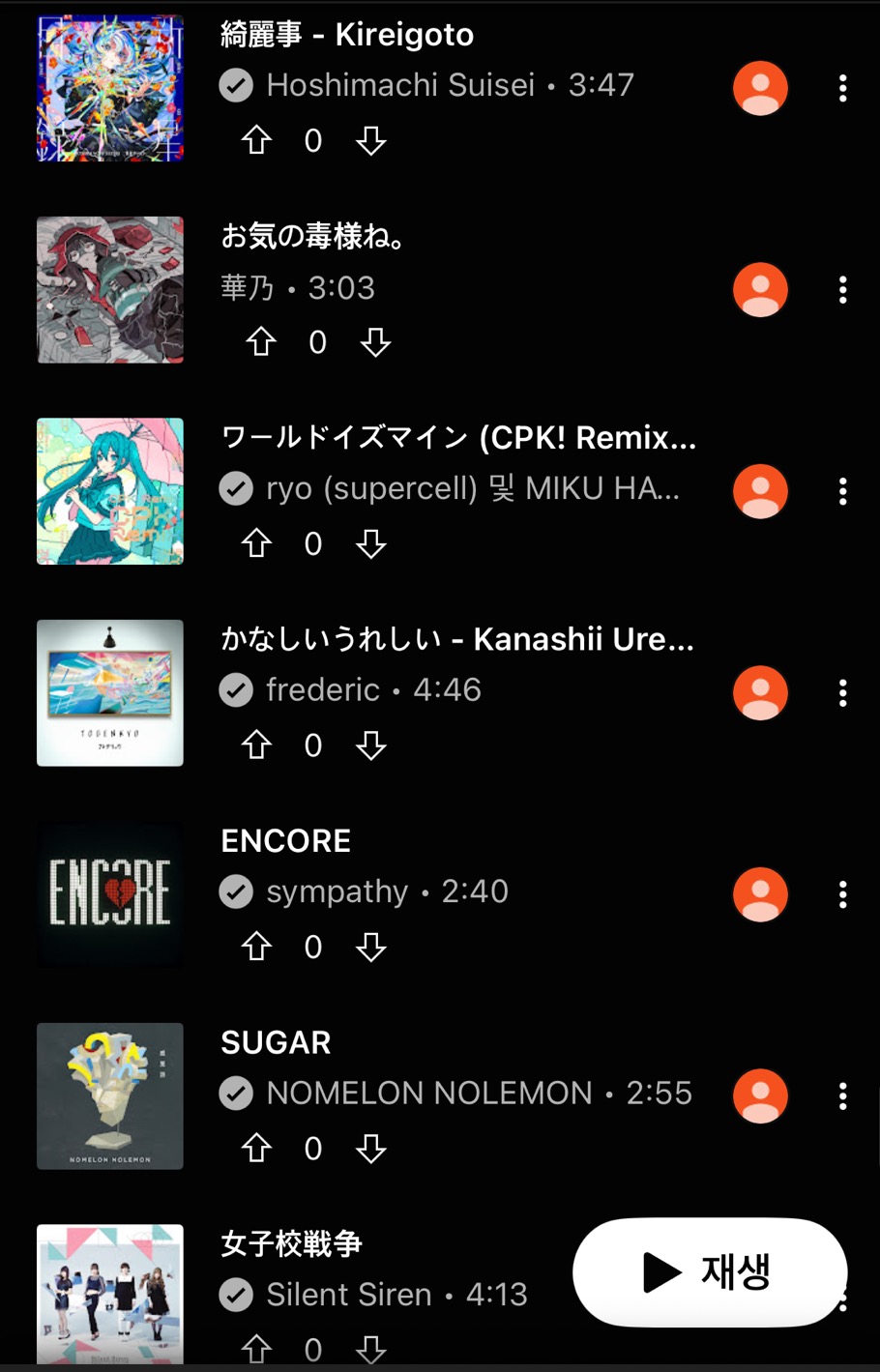Upvote the CPK! Remix track

coord(256,543)
